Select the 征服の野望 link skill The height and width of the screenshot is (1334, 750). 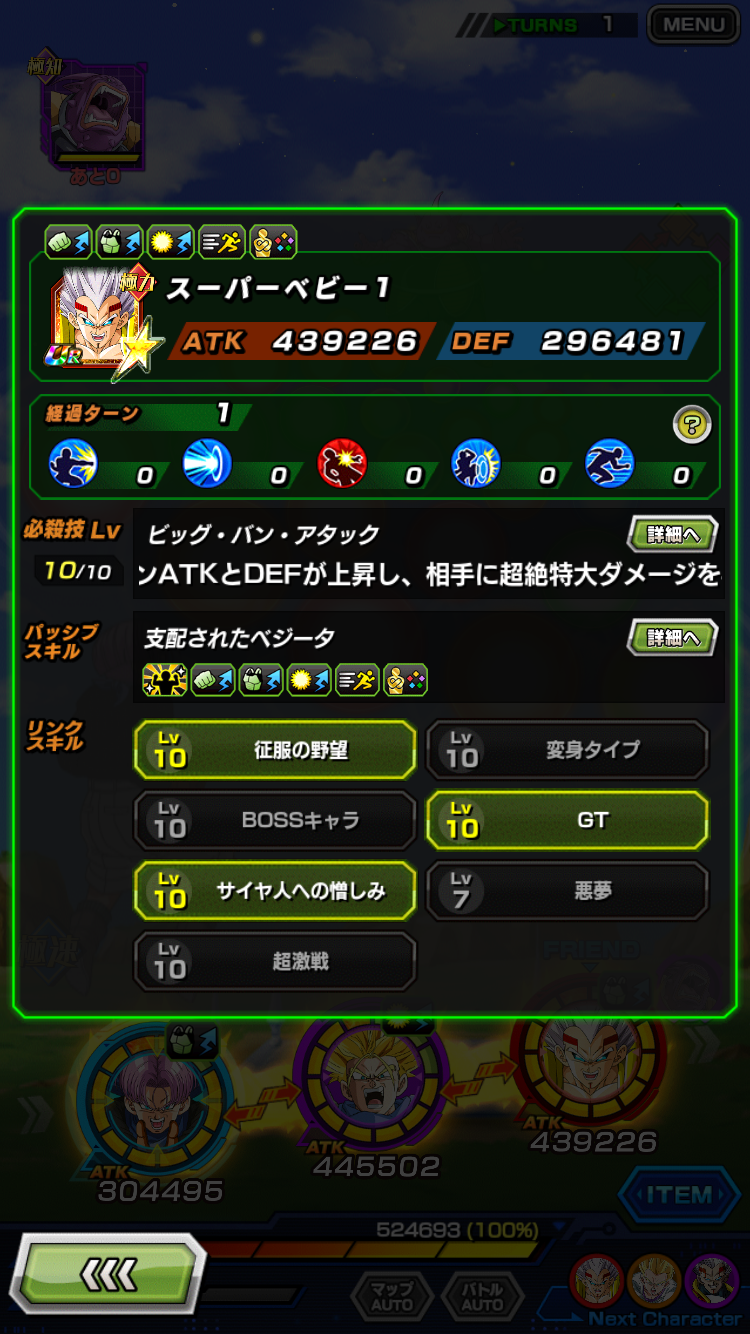coord(275,750)
